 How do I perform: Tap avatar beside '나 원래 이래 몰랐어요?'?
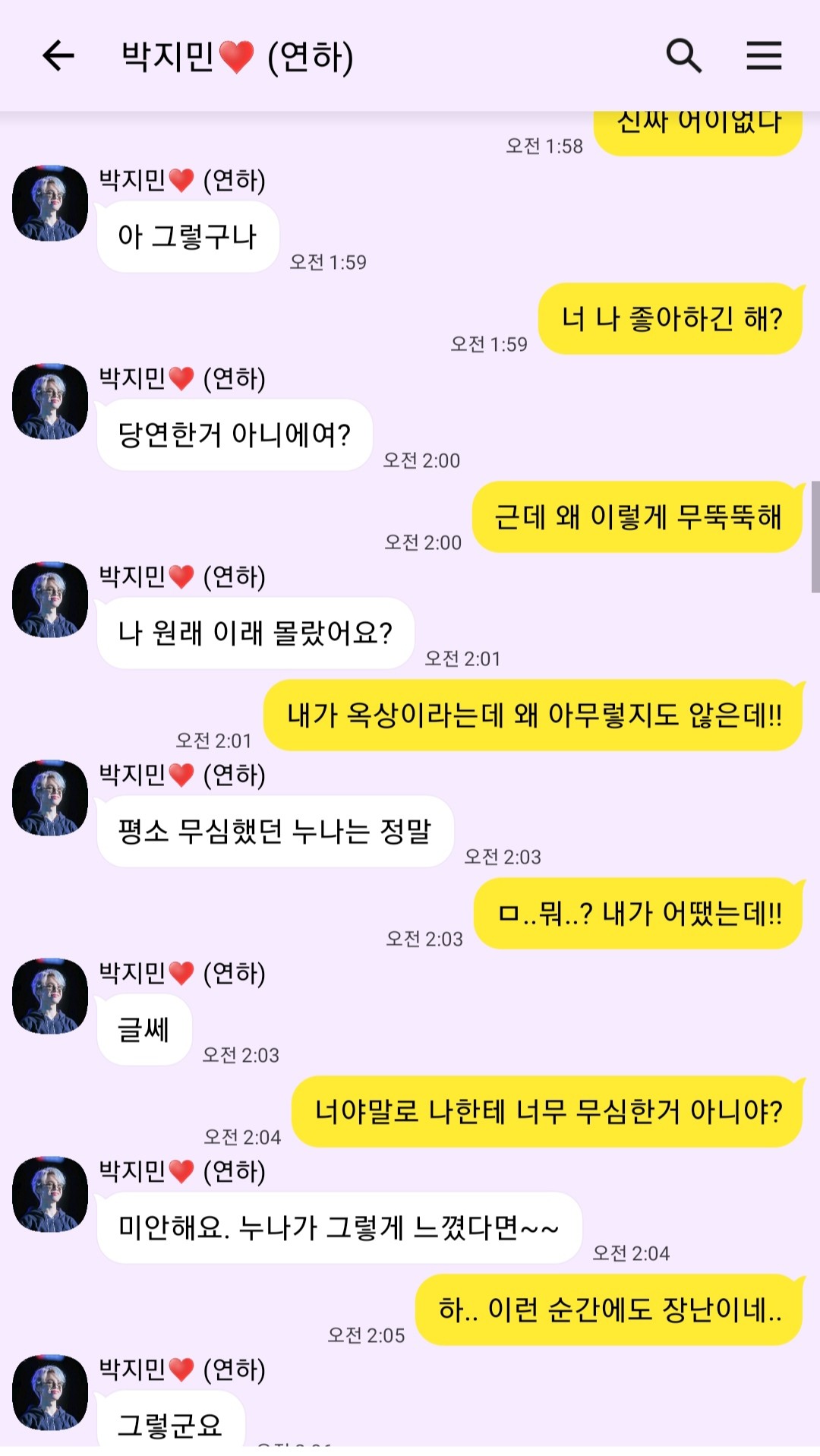pos(50,600)
